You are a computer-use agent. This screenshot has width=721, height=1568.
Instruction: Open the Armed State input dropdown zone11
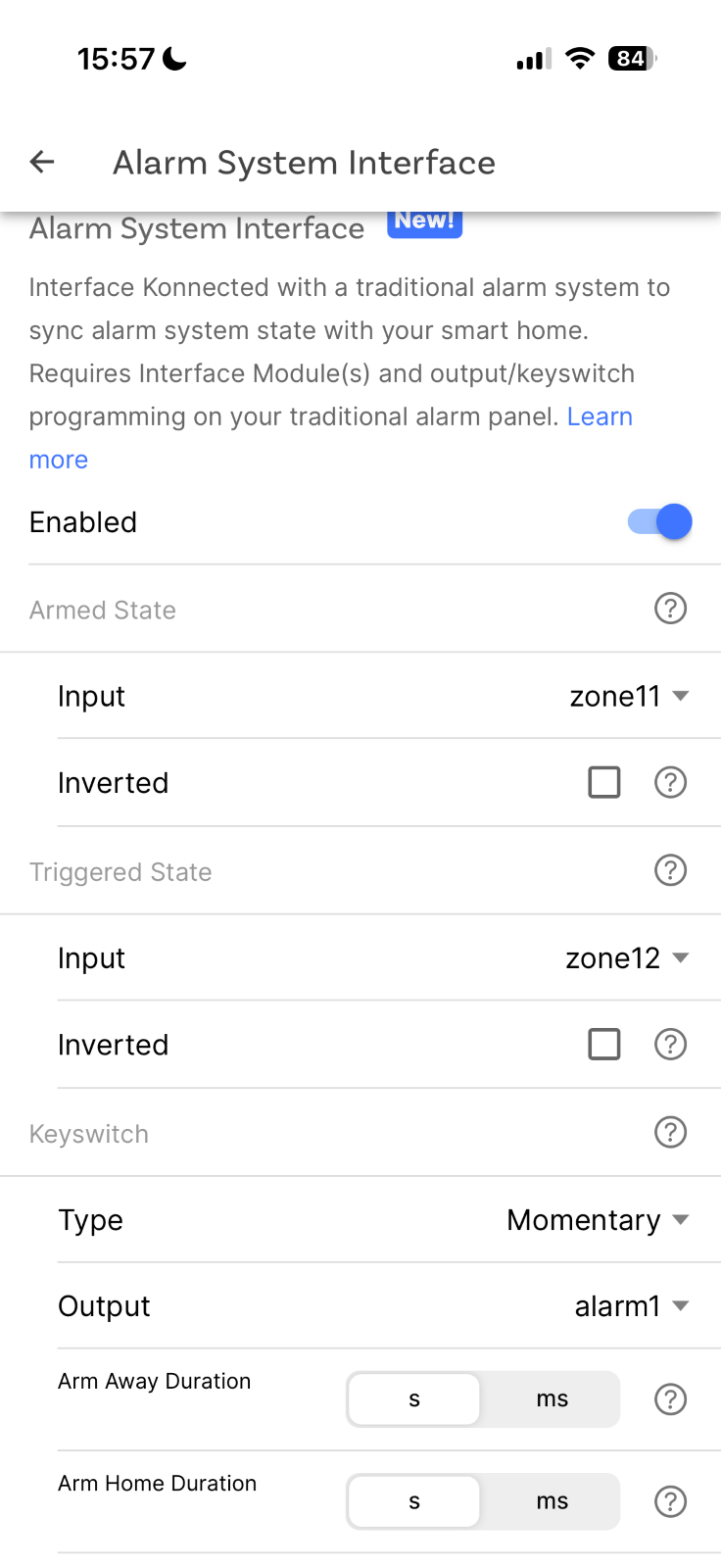629,696
